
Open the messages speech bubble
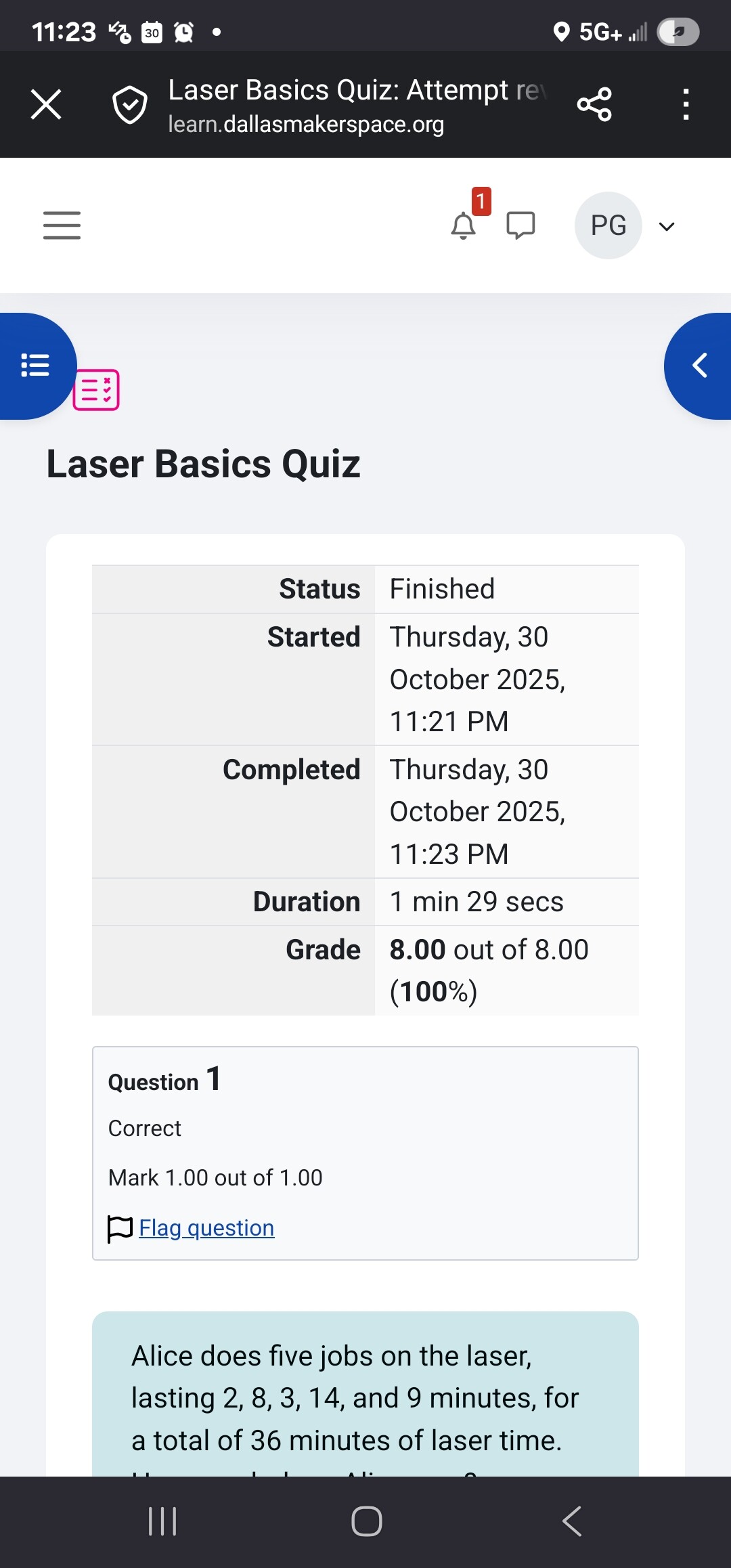[x=520, y=225]
